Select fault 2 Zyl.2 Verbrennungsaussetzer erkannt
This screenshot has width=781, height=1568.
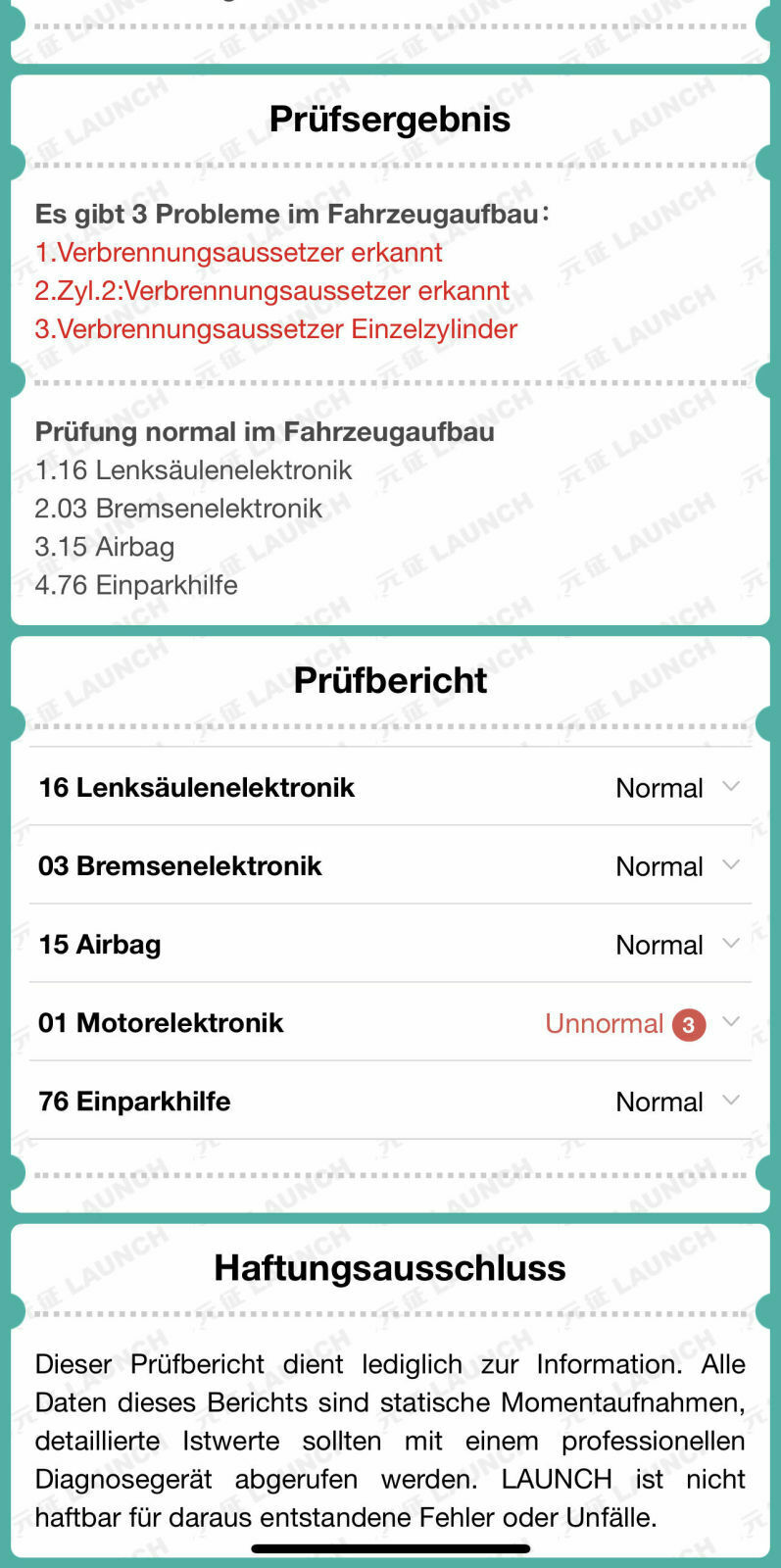pos(272,291)
